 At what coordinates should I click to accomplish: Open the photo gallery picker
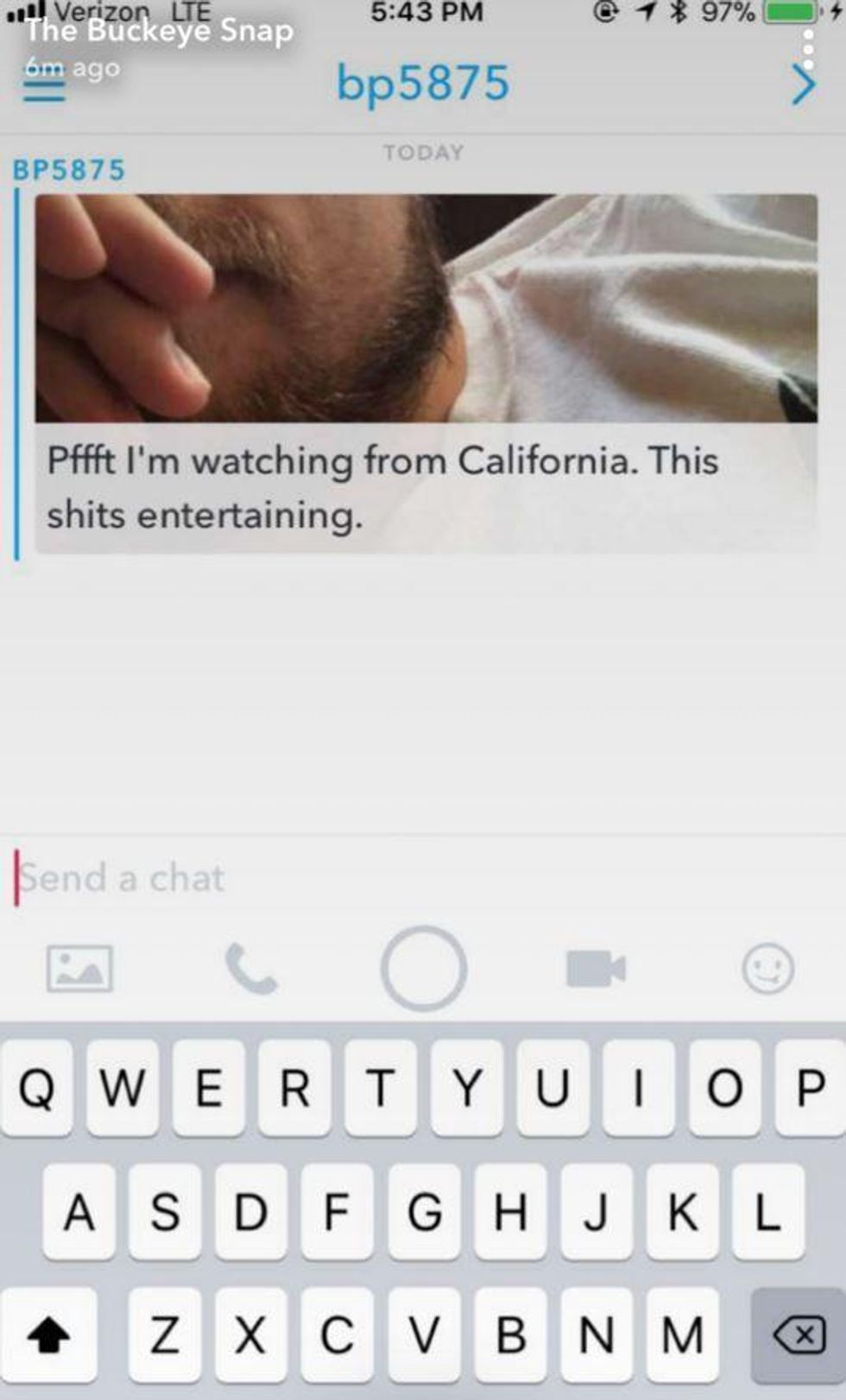79,968
